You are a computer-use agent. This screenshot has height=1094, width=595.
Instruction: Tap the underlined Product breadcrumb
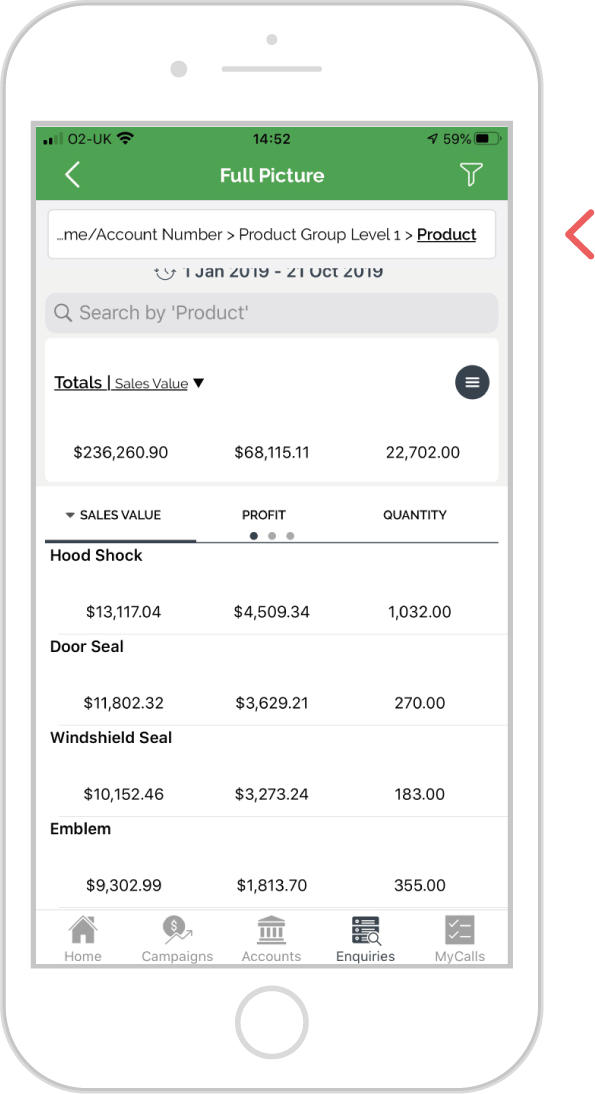coord(446,234)
